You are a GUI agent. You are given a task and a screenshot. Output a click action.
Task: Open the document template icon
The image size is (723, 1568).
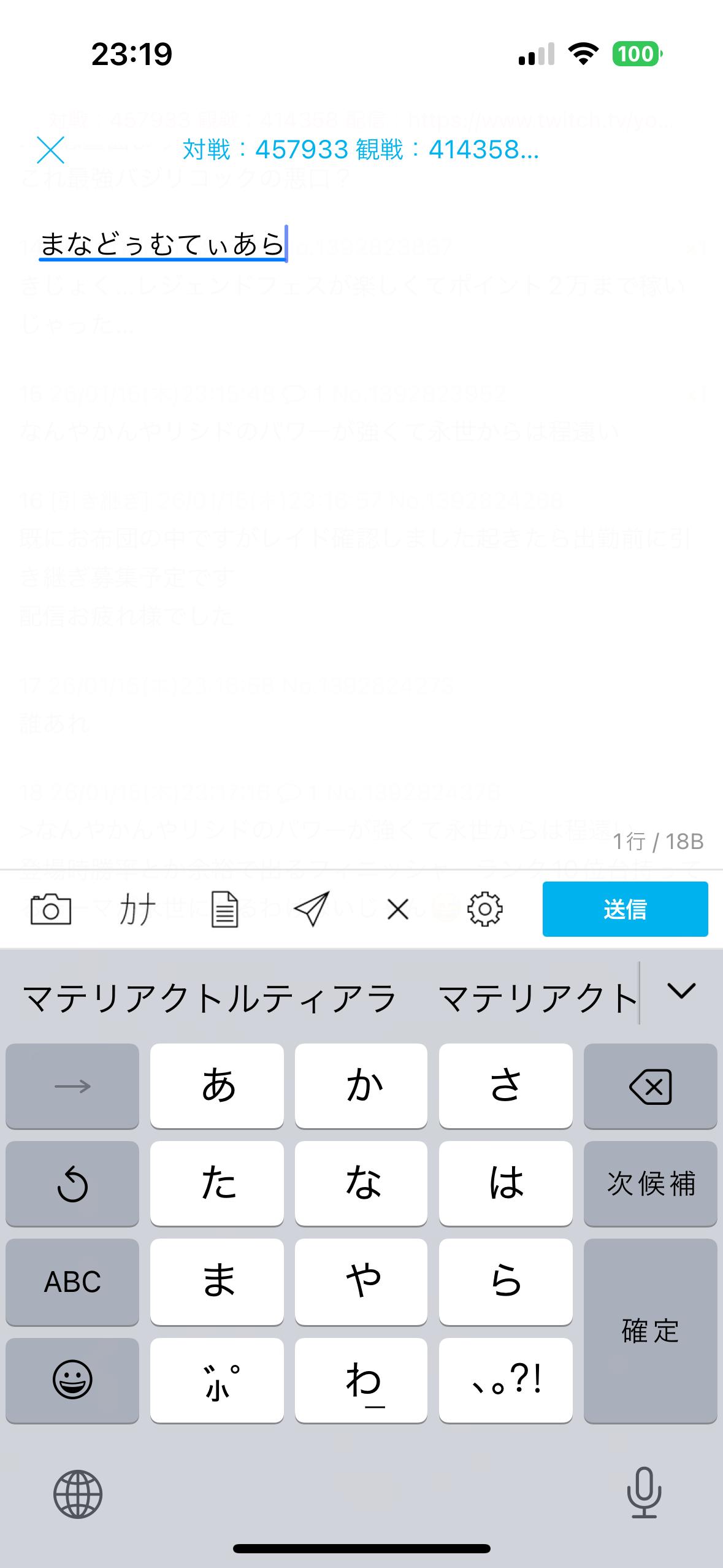(x=224, y=909)
